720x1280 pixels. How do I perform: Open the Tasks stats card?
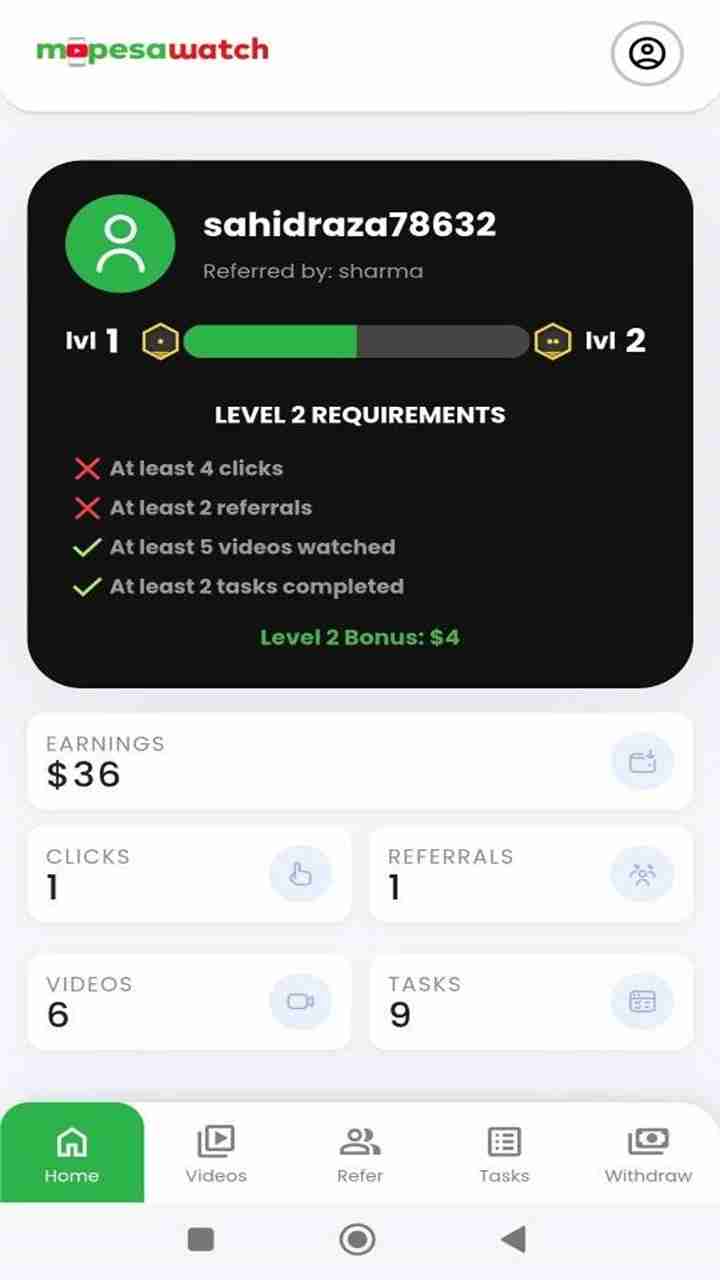(531, 1001)
